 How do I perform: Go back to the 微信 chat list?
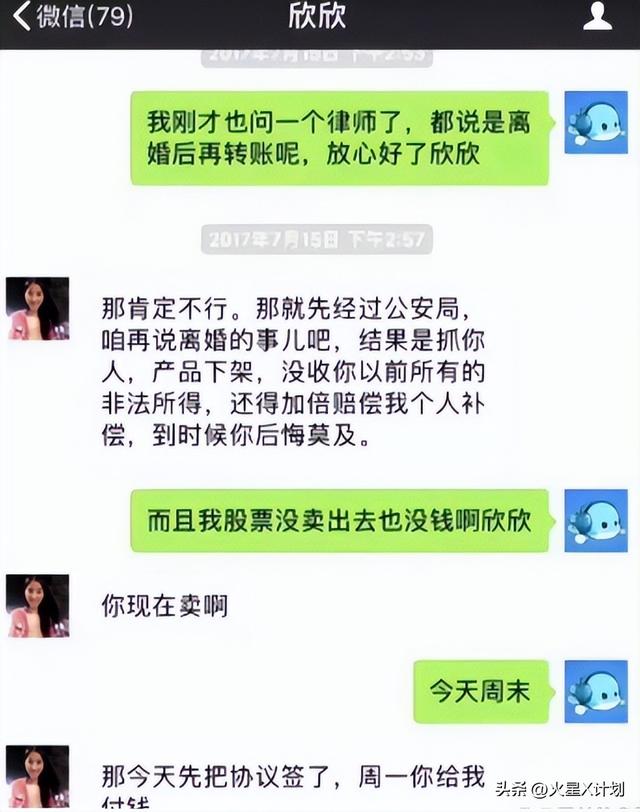click(70, 18)
